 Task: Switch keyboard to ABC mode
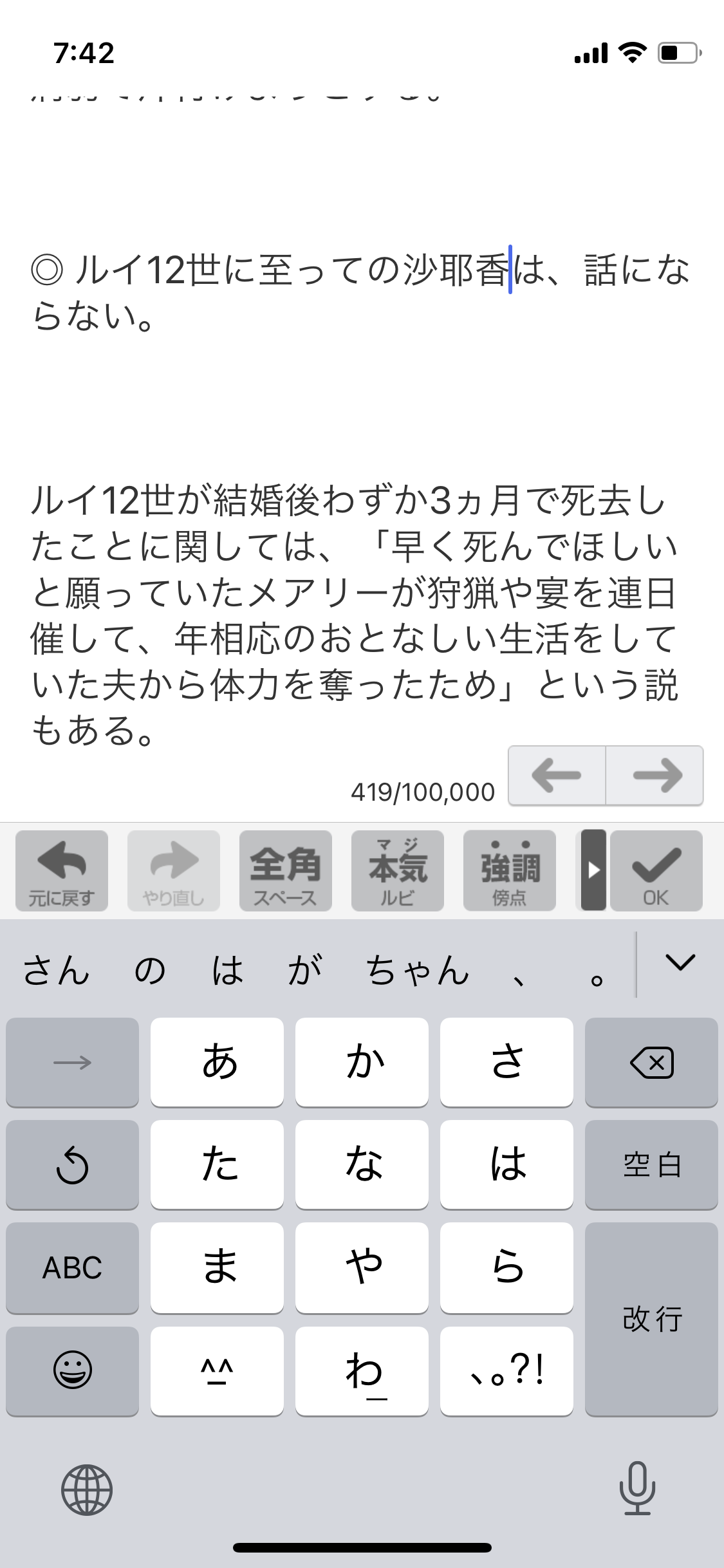(x=72, y=1268)
